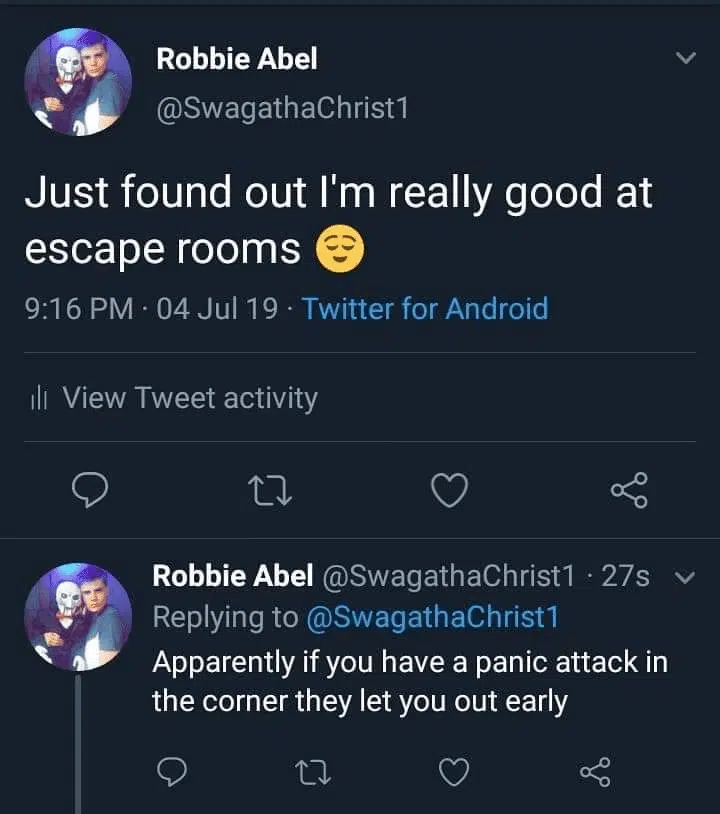
Task: Open profile picture beside the panic attack reply
Action: (x=77, y=617)
